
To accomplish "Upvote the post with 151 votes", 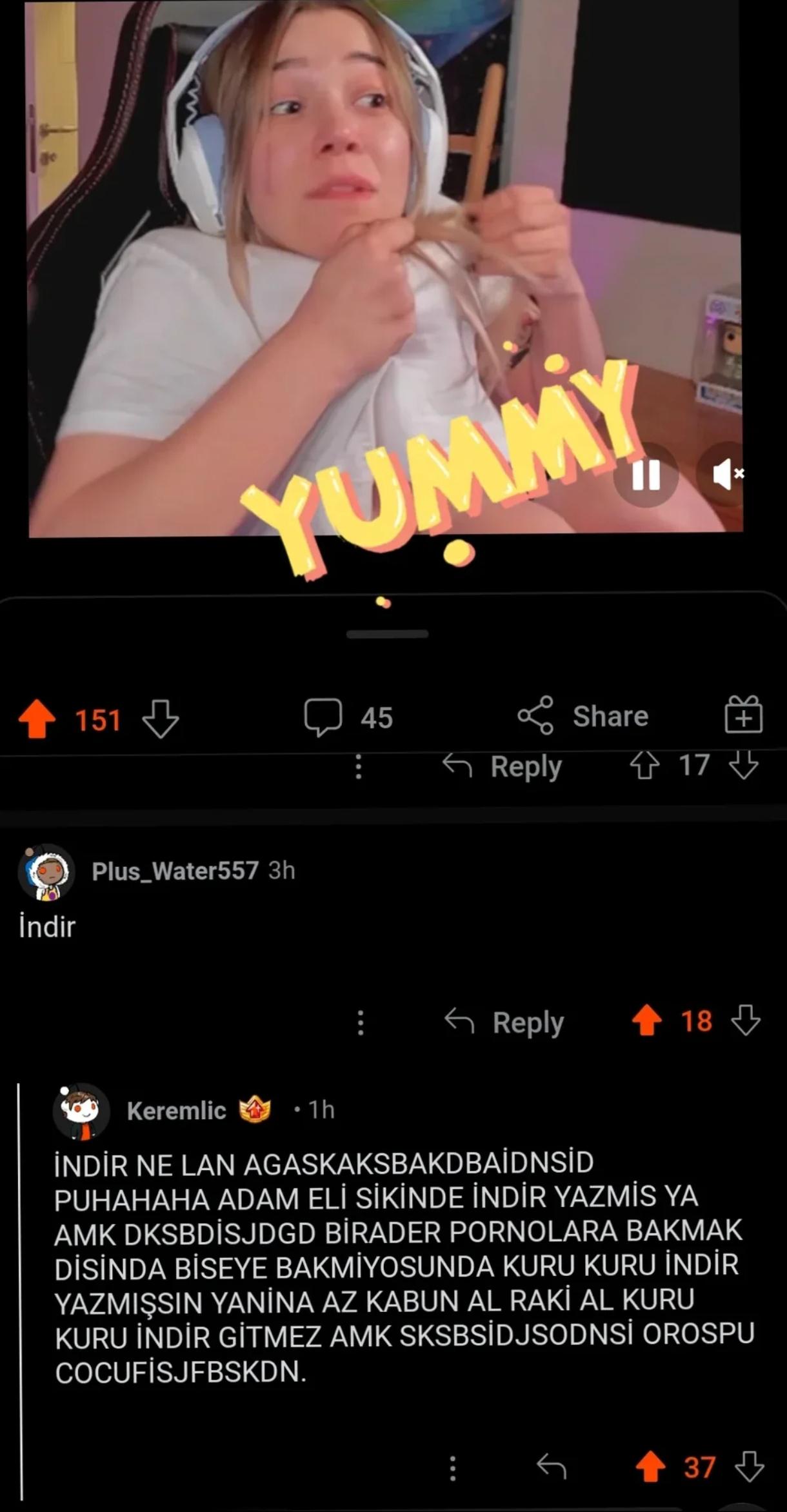I will 37,718.
